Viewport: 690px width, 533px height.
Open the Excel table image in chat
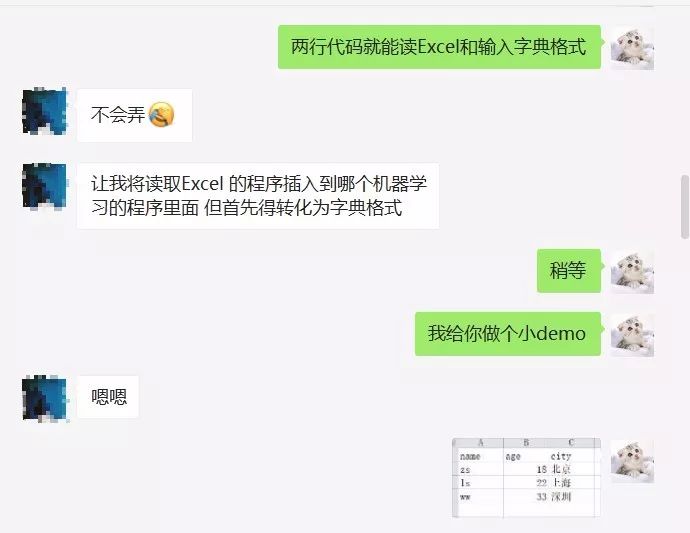click(526, 477)
